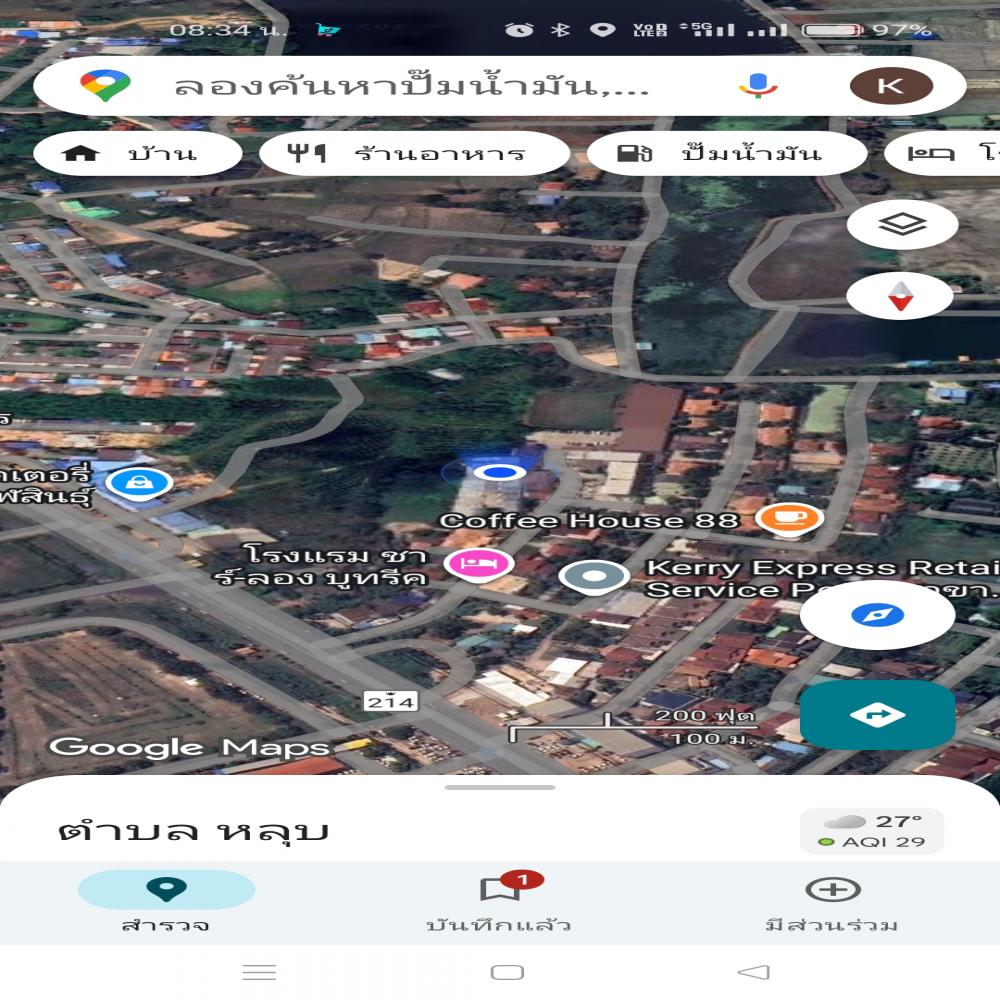Open Kerry Express Retail Service Point marker

click(593, 577)
